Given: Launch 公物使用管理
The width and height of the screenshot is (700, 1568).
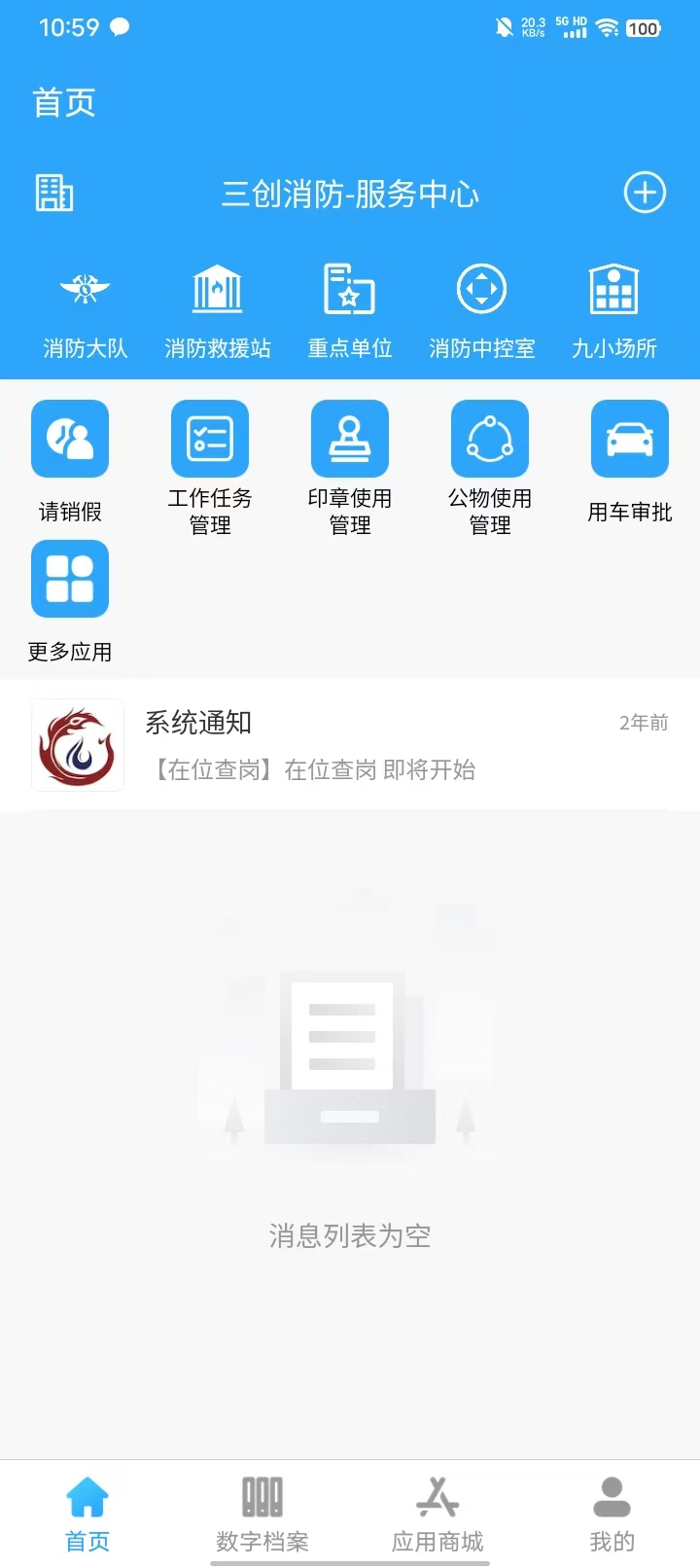Looking at the screenshot, I should pos(490,466).
